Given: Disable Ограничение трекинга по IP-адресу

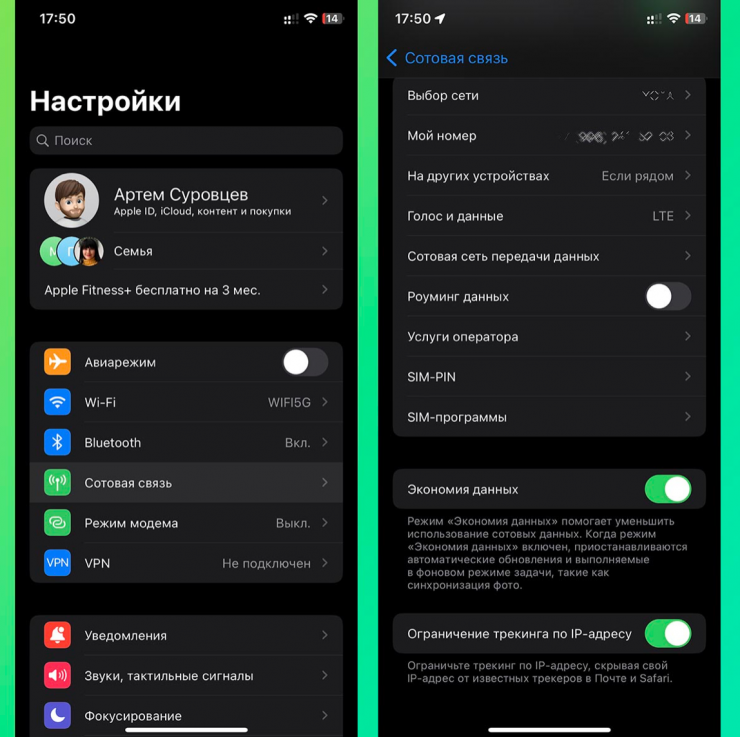Looking at the screenshot, I should coord(667,633).
